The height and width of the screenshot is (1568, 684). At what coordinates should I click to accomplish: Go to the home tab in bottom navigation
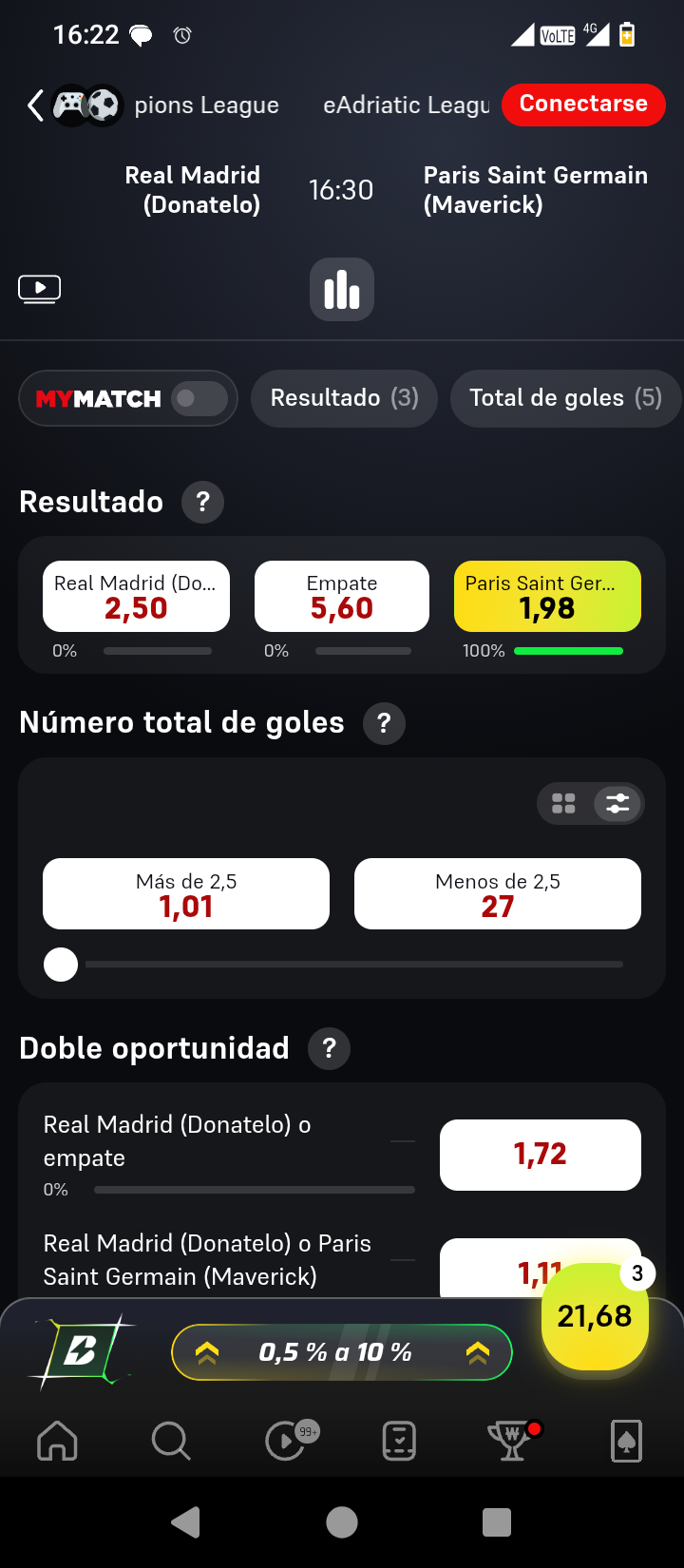click(x=57, y=1441)
